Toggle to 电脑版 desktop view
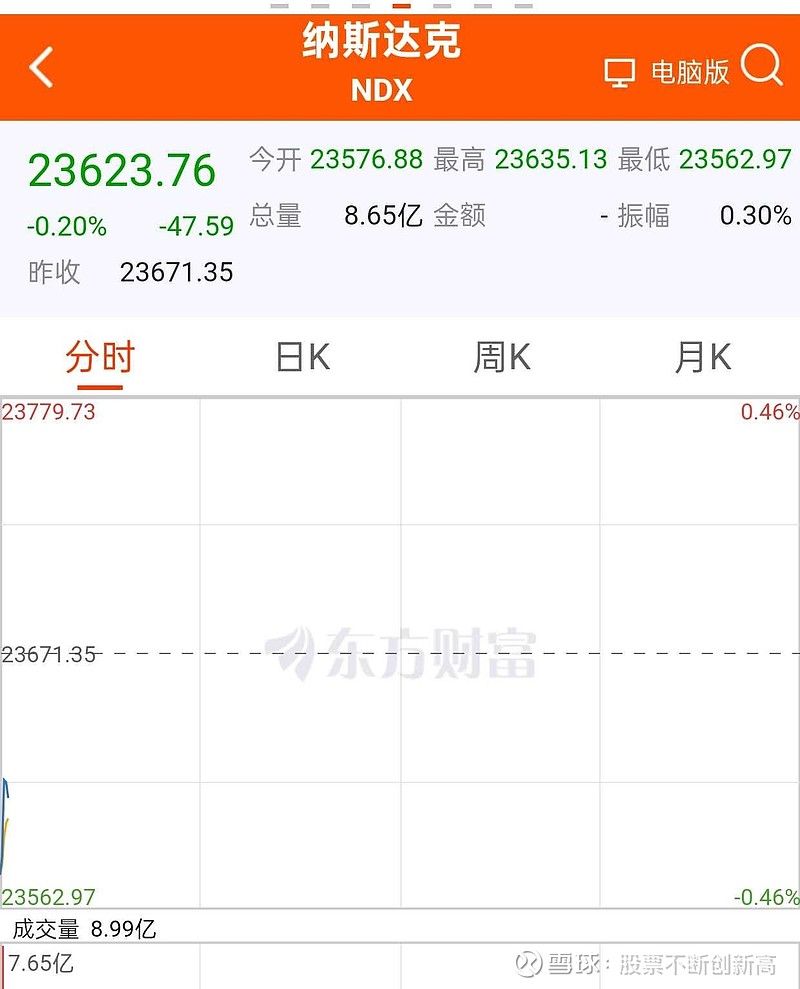This screenshot has width=800, height=989. (x=692, y=70)
